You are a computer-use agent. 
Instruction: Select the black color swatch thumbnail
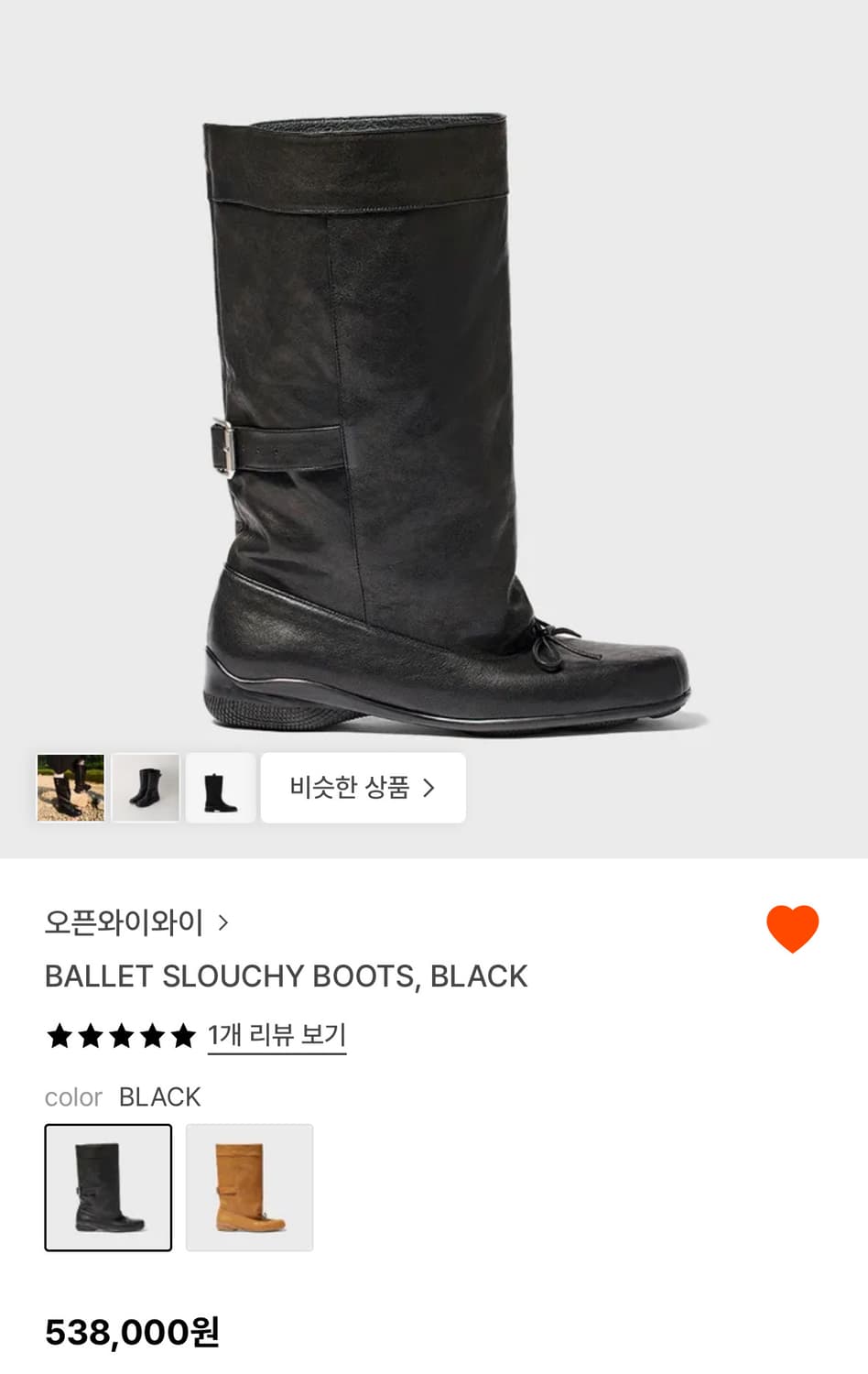[108, 1186]
